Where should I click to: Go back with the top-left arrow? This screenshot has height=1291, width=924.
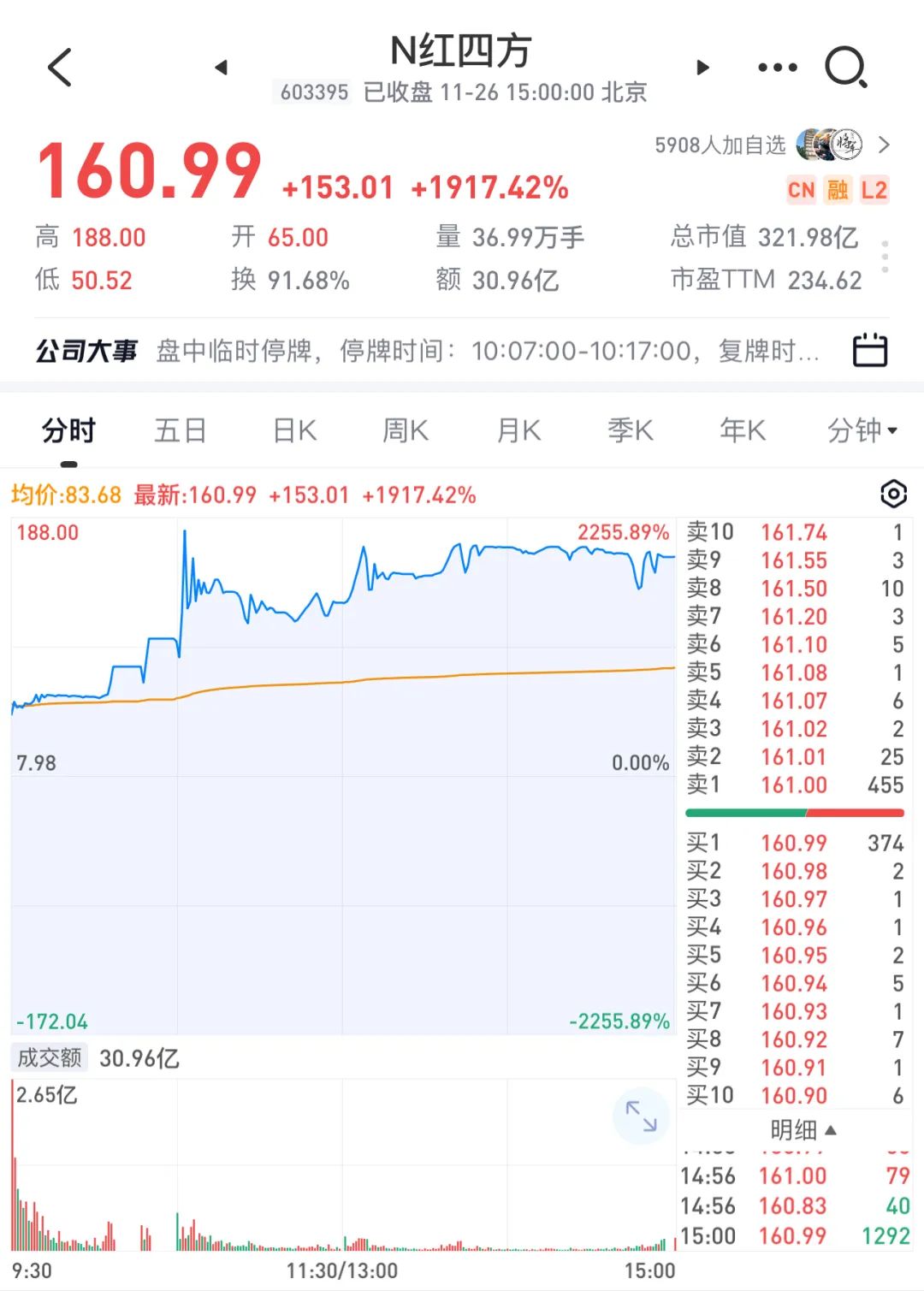(x=60, y=67)
